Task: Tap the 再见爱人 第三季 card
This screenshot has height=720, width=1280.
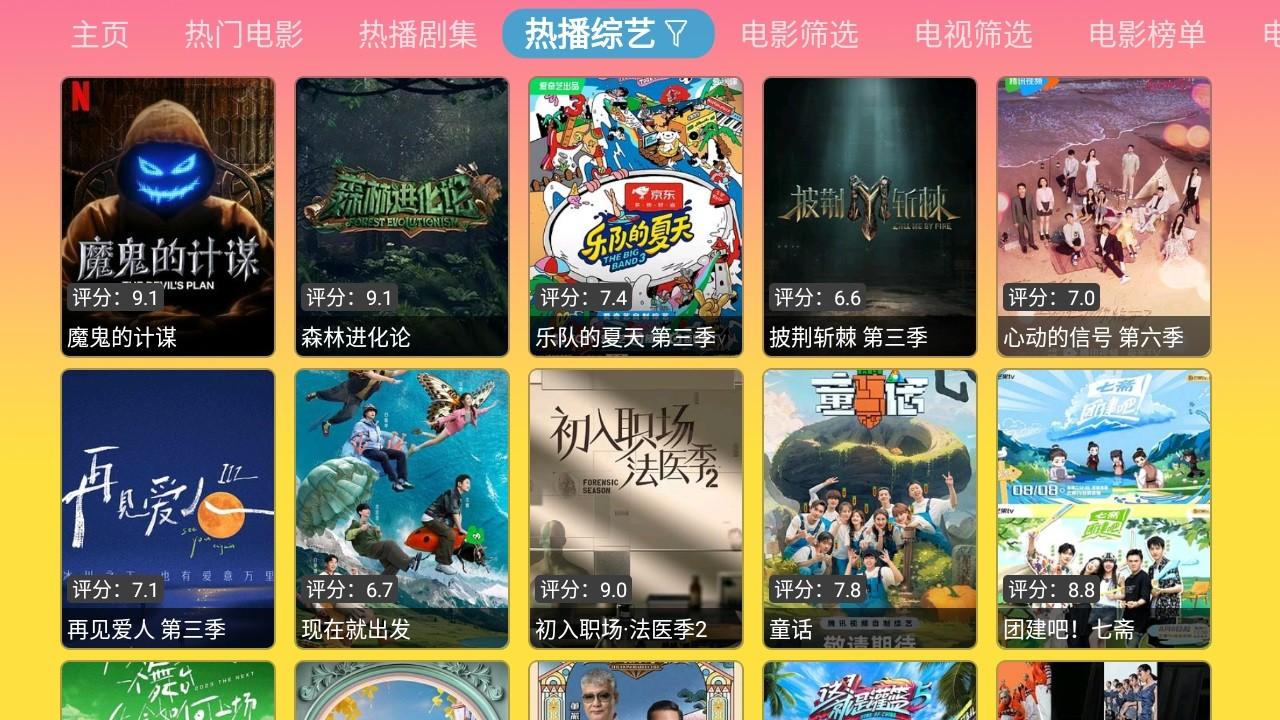Action: point(168,508)
